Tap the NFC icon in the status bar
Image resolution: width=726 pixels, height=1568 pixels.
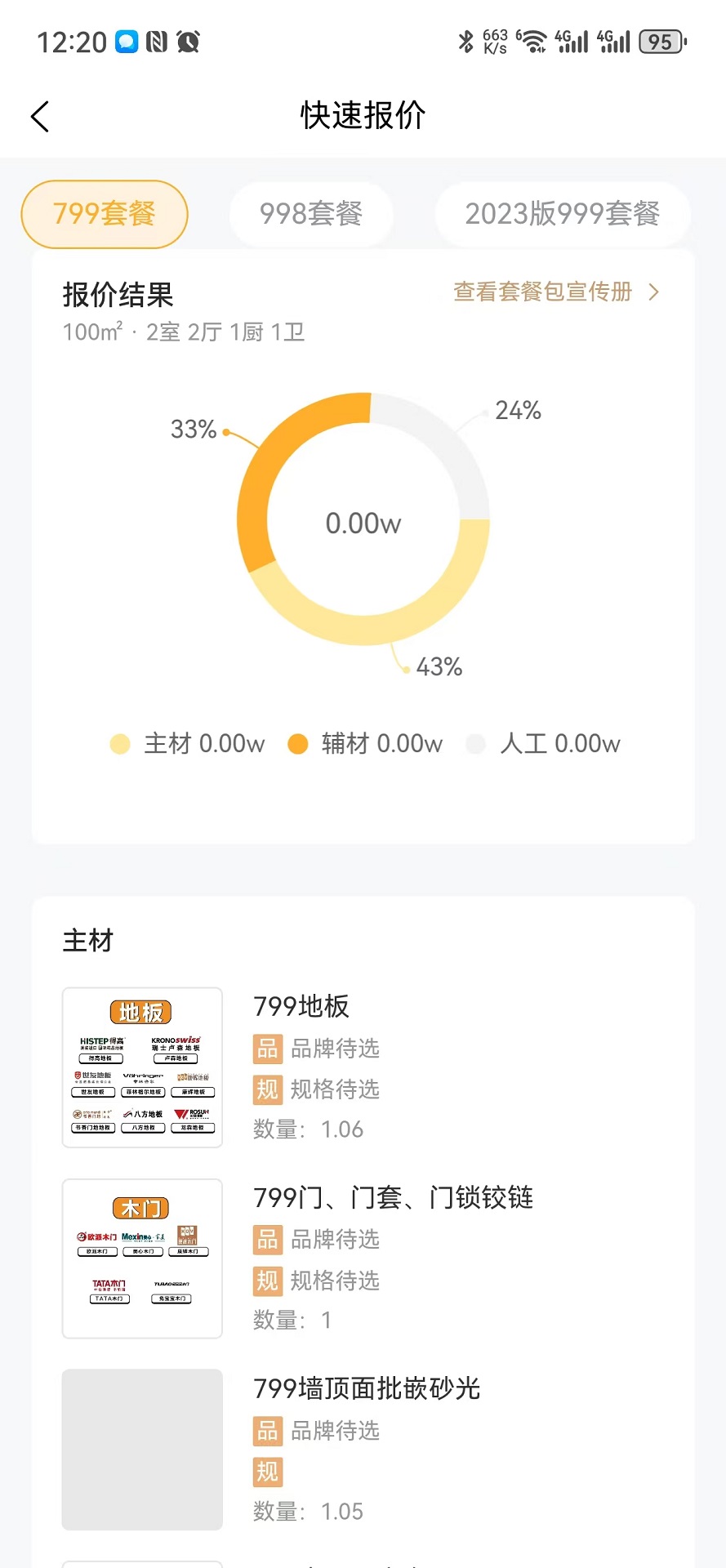click(158, 41)
